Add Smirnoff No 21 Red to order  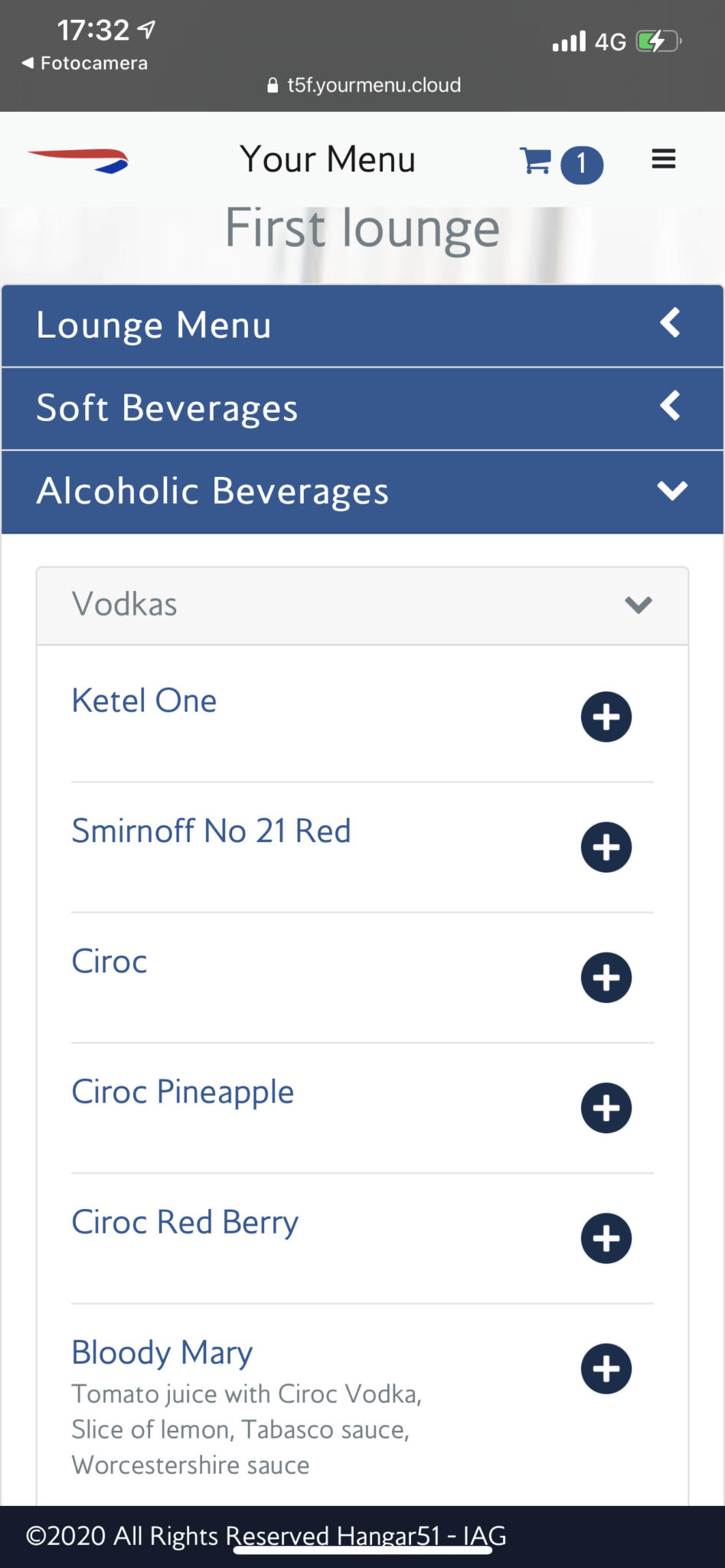(606, 848)
